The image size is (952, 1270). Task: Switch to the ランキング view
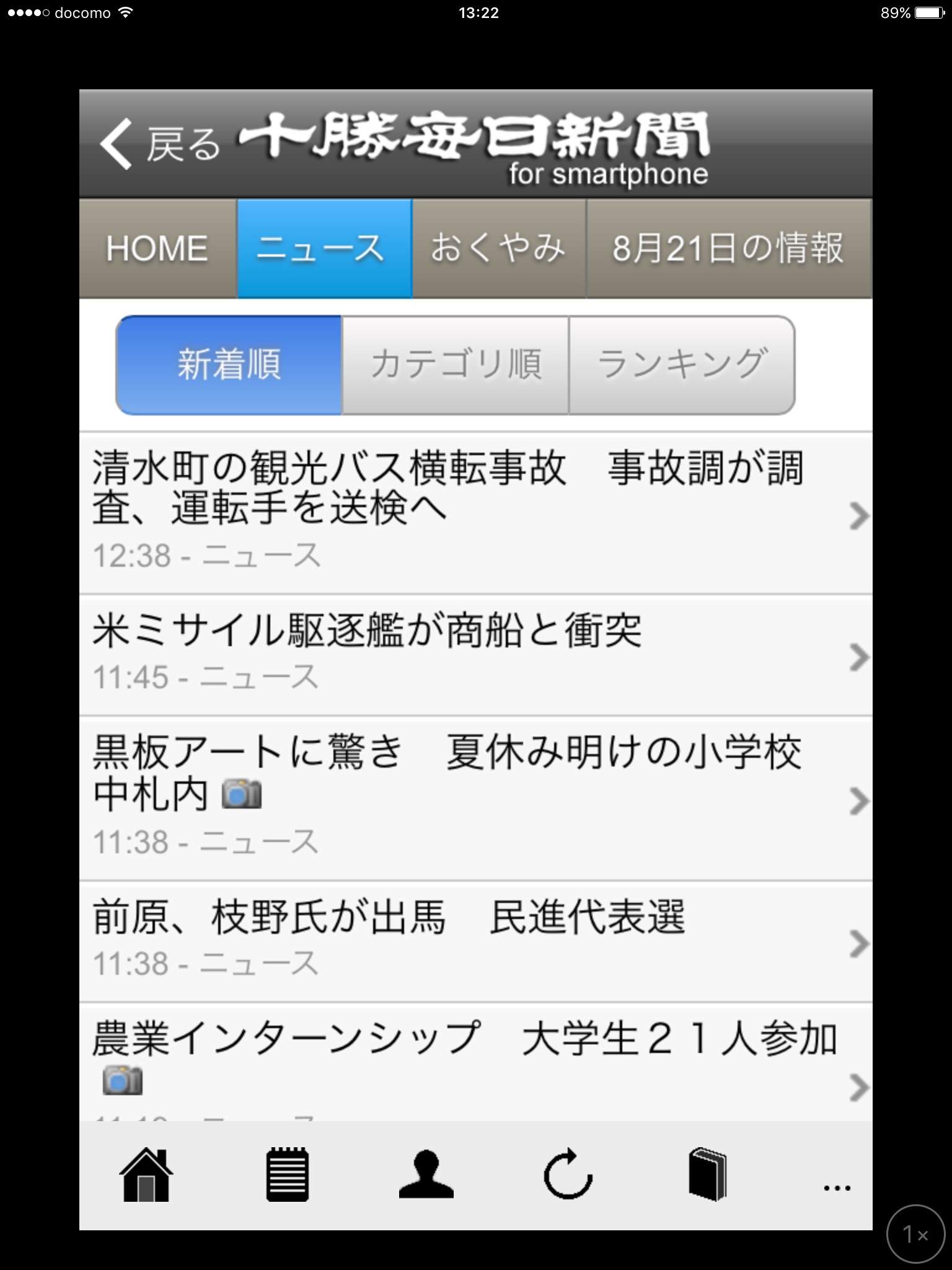tap(681, 365)
